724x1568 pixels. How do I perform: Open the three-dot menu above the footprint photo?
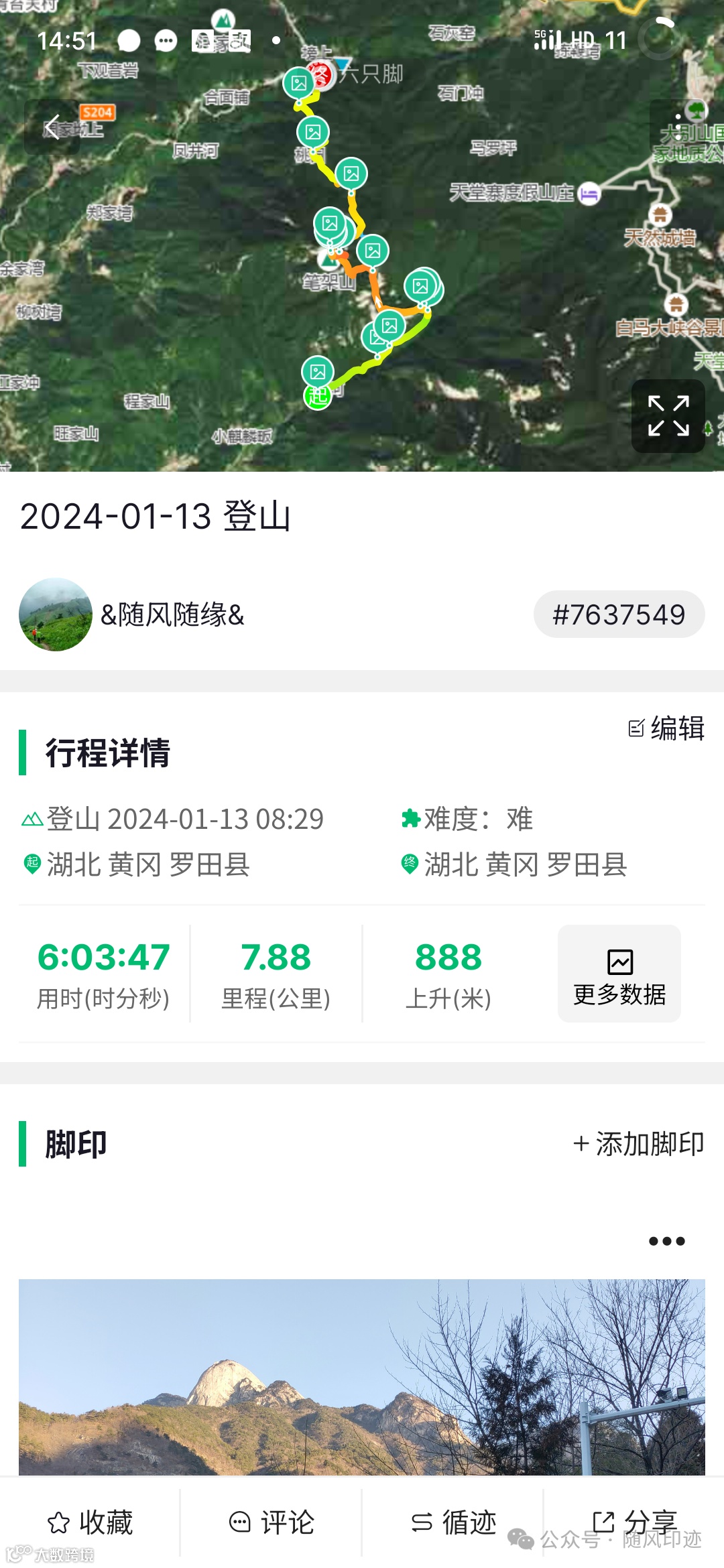pos(666,1241)
